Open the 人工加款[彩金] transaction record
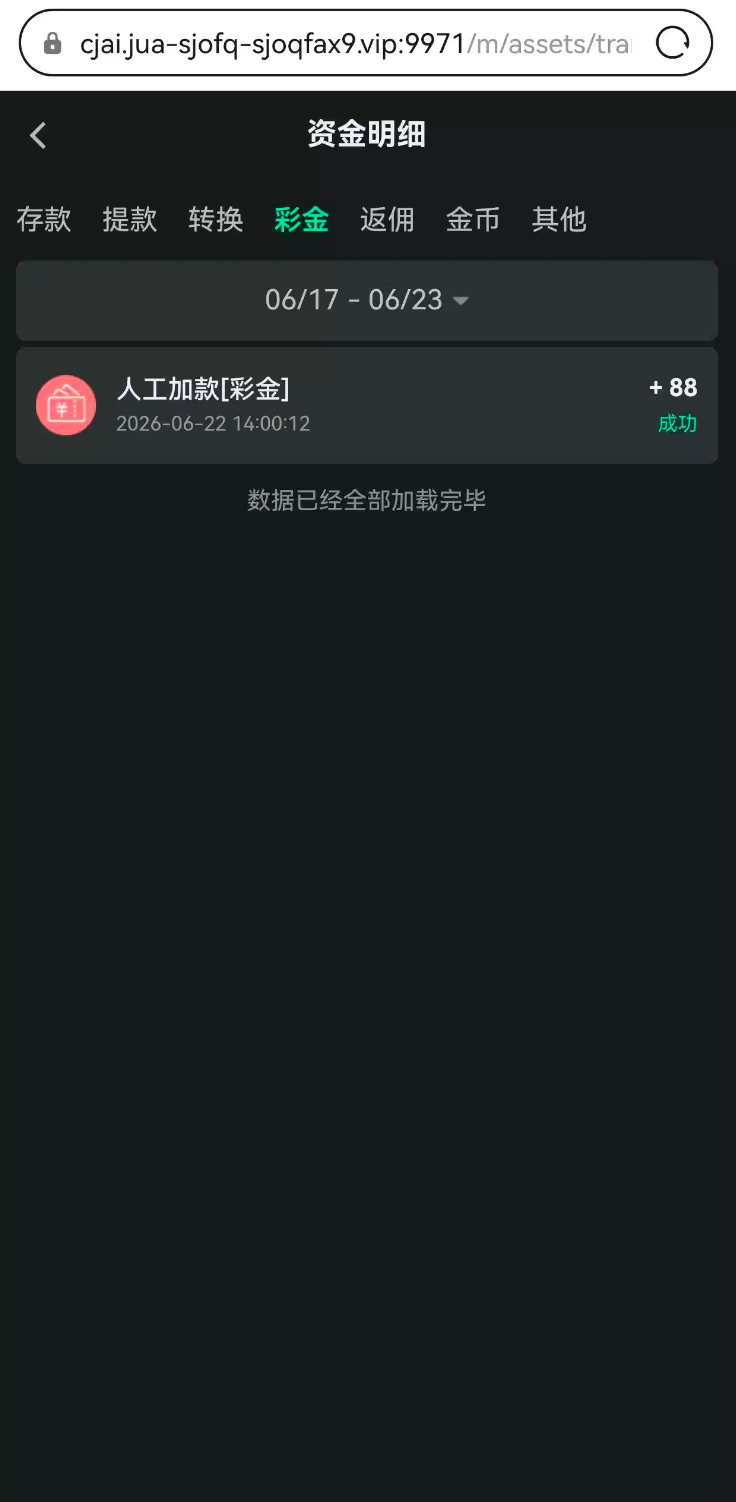The height and width of the screenshot is (1502, 736). [x=367, y=405]
